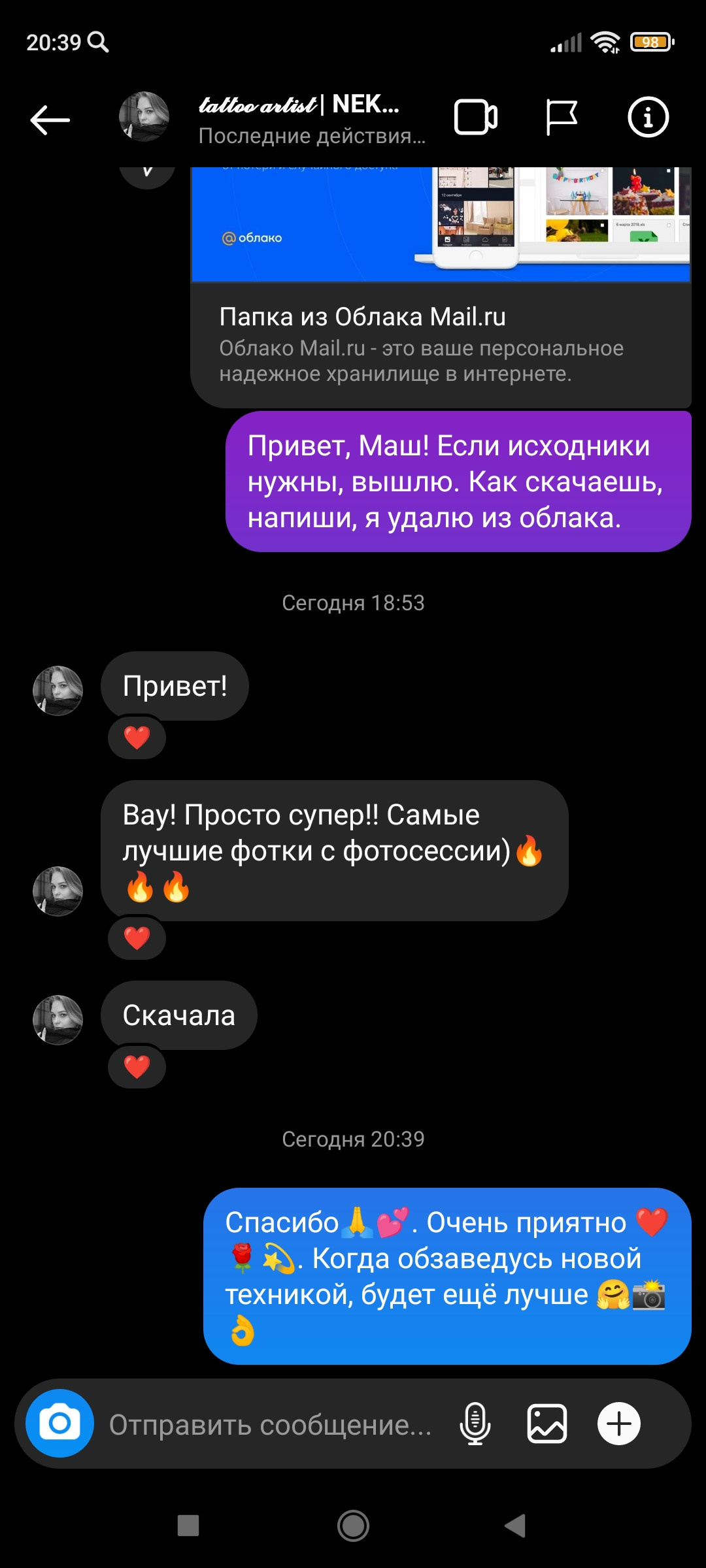Viewport: 706px width, 1568px height.
Task: Open recent apps via the square button
Action: click(x=188, y=1526)
